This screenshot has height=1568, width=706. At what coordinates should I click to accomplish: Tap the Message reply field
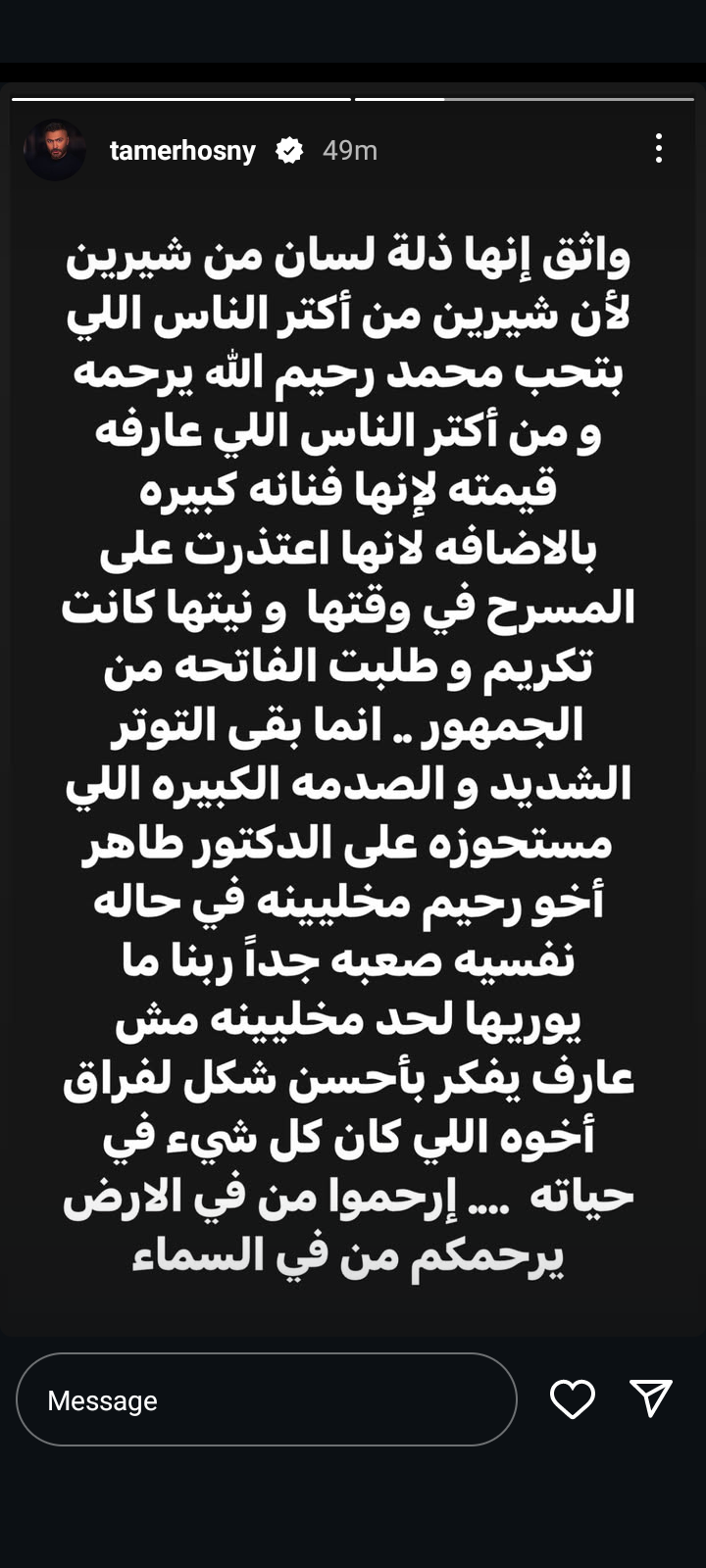click(x=266, y=1399)
